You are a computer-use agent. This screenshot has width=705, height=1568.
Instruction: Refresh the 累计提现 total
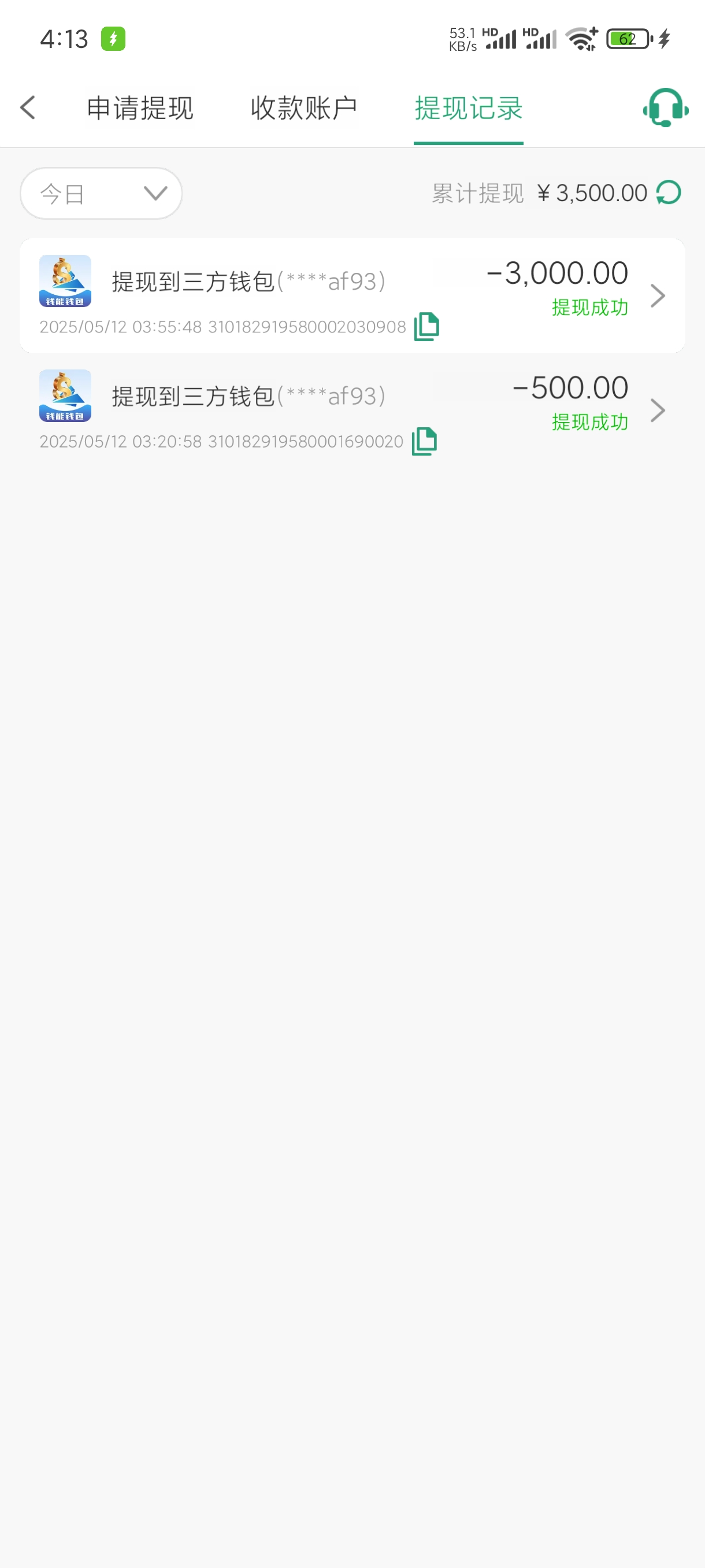[669, 193]
